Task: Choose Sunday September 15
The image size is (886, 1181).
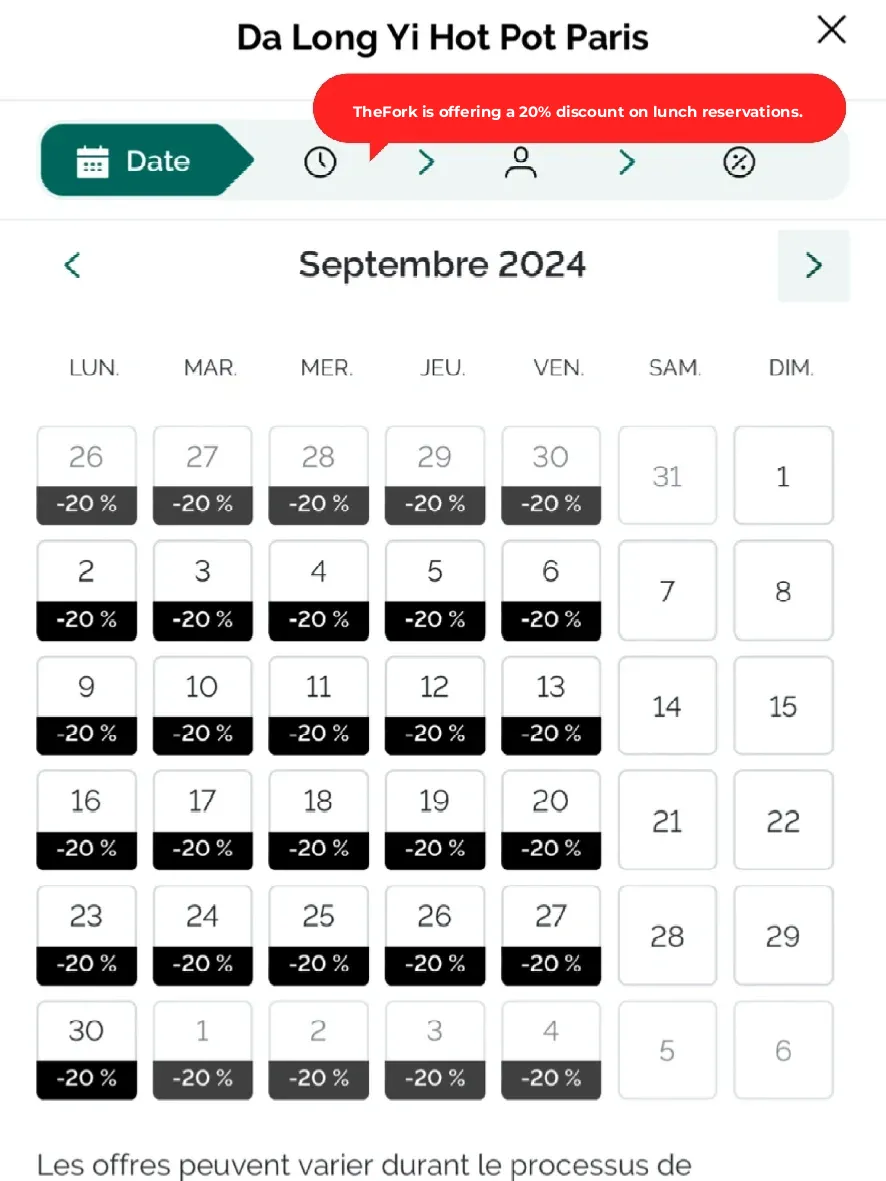Action: tap(783, 706)
